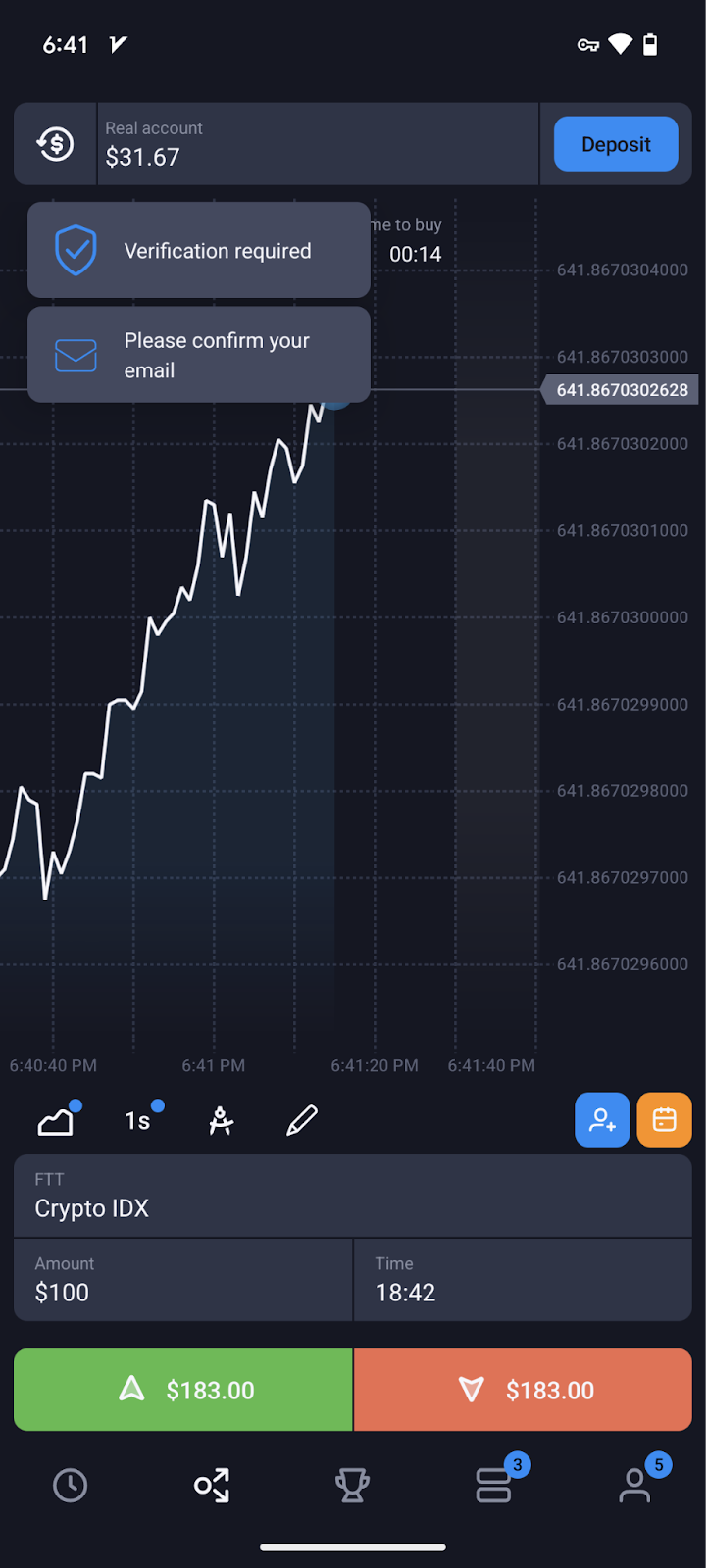Change the trade Time 18:42
Viewport: 706px width, 1568px height.
[523, 1280]
